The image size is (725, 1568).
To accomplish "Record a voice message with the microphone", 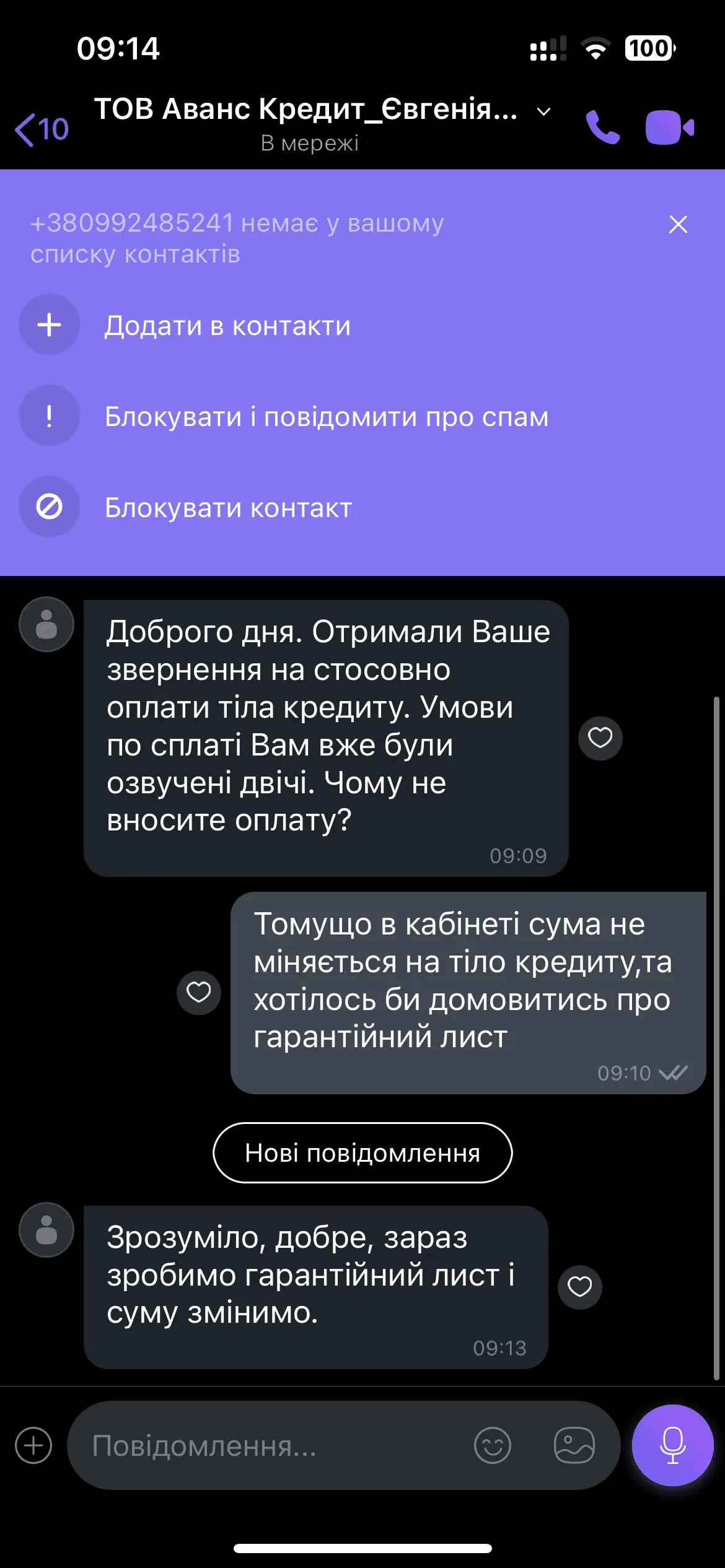I will point(672,1445).
